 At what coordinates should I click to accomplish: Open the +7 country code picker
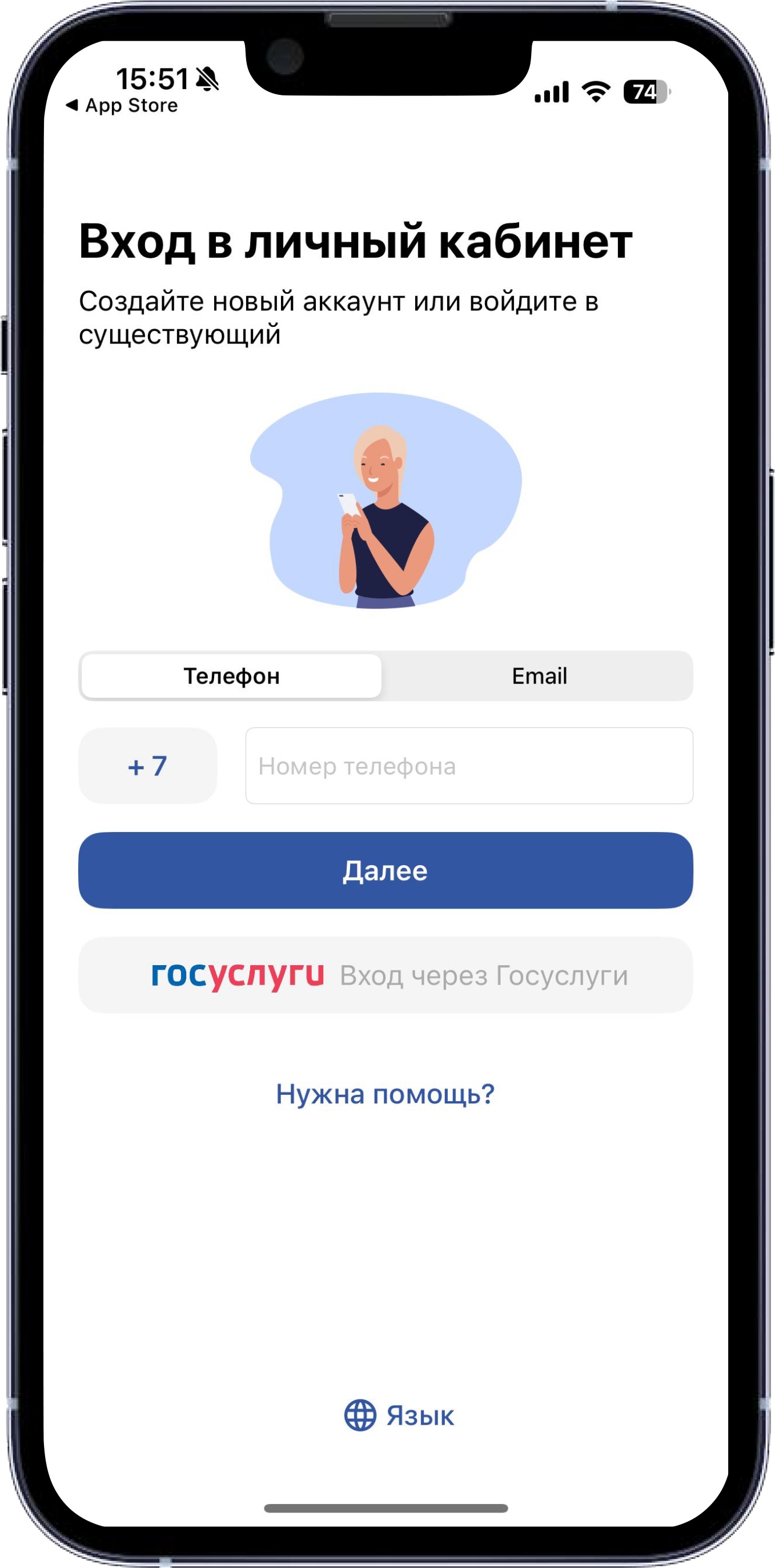tap(148, 765)
